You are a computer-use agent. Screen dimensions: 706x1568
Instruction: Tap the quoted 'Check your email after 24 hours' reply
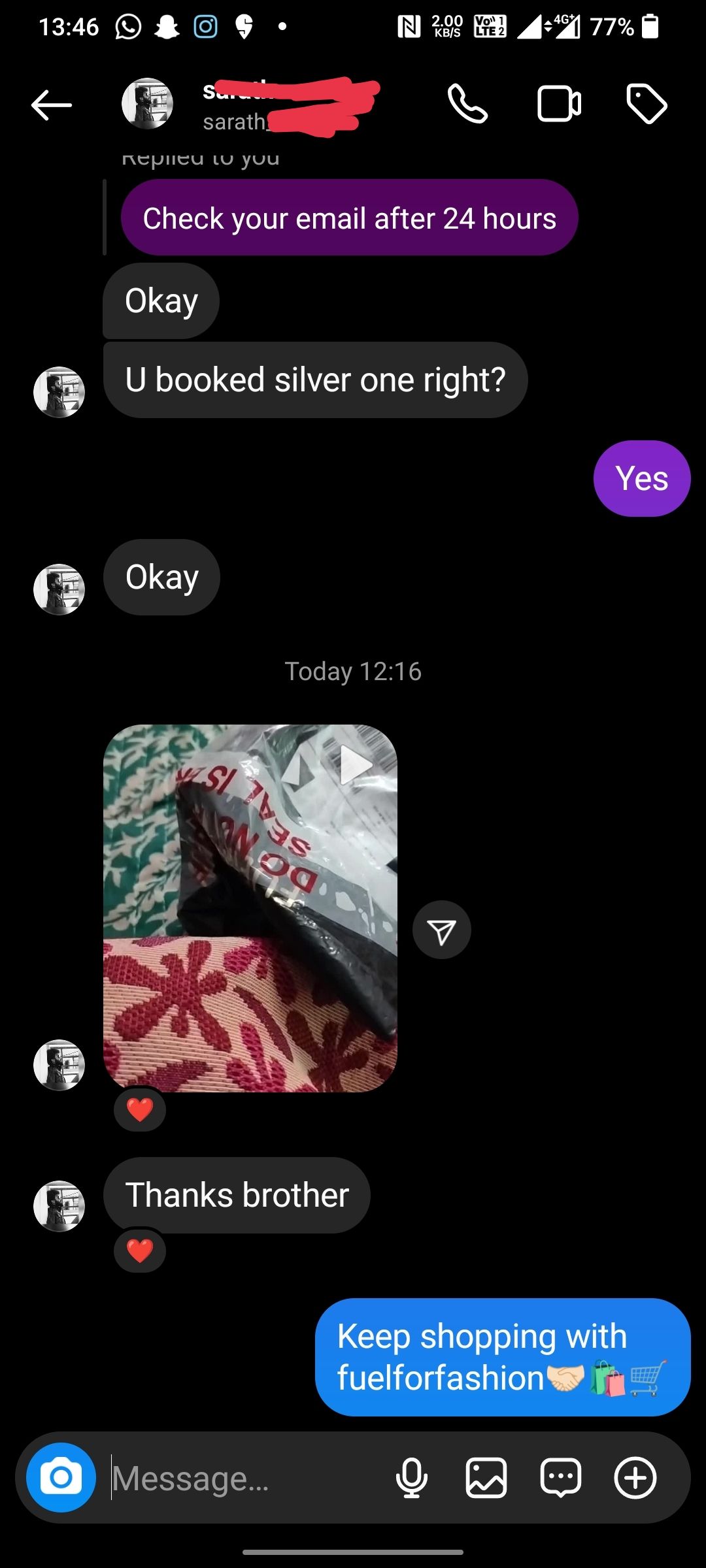(x=349, y=218)
